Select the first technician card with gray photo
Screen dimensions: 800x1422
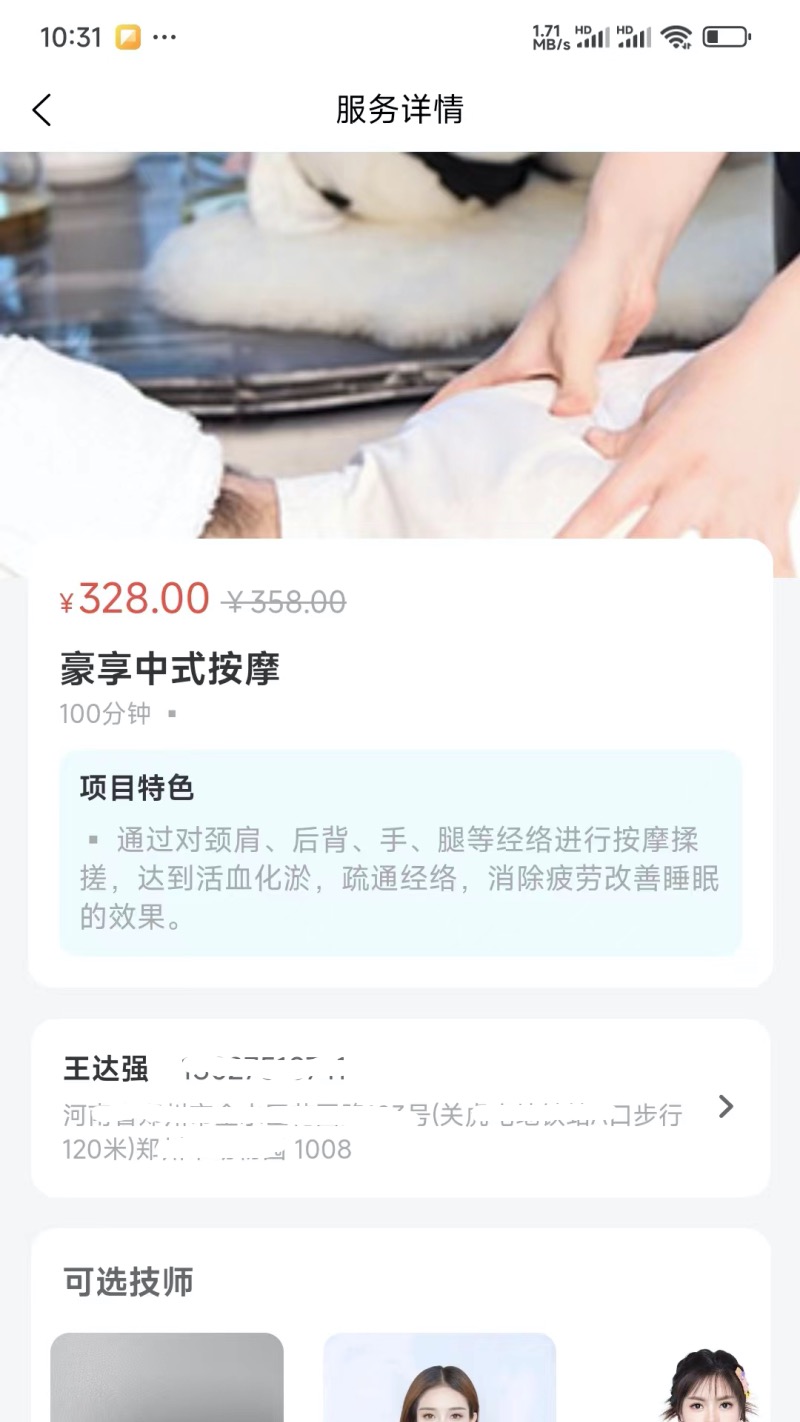click(x=167, y=1378)
